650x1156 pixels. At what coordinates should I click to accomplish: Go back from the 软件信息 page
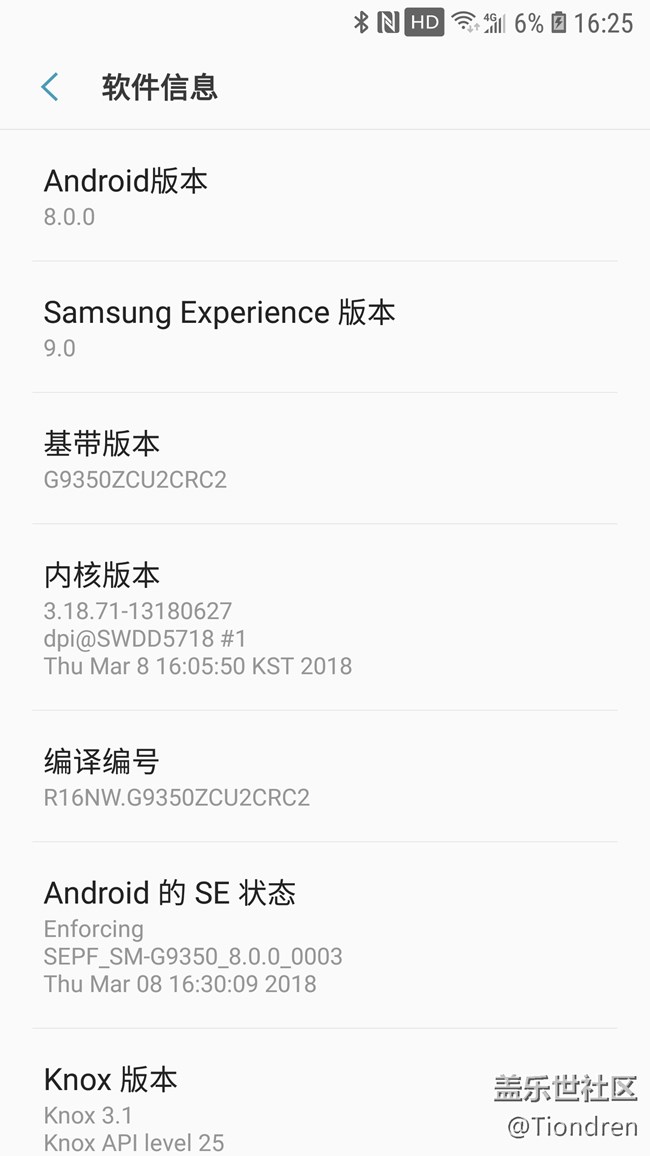point(50,87)
